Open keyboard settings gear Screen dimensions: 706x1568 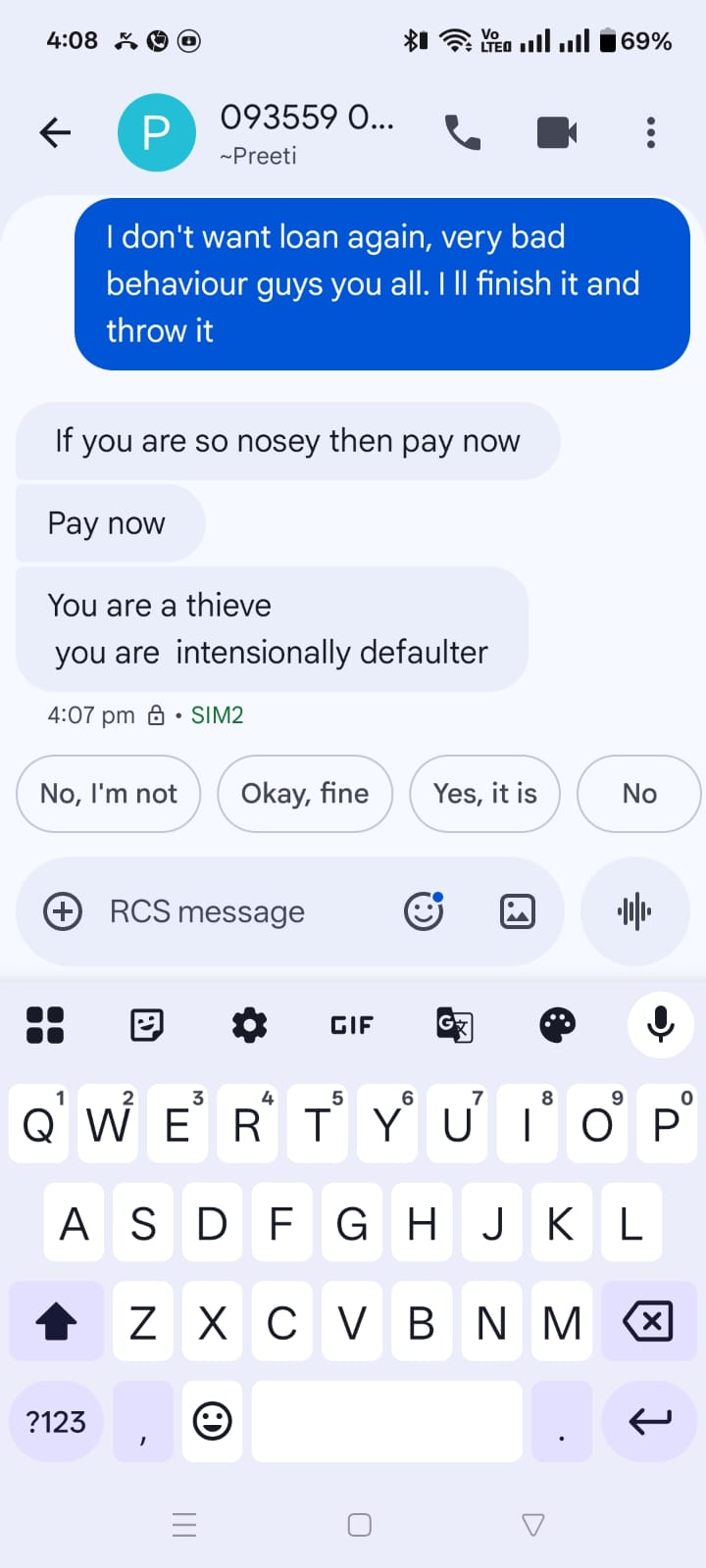tap(249, 1025)
